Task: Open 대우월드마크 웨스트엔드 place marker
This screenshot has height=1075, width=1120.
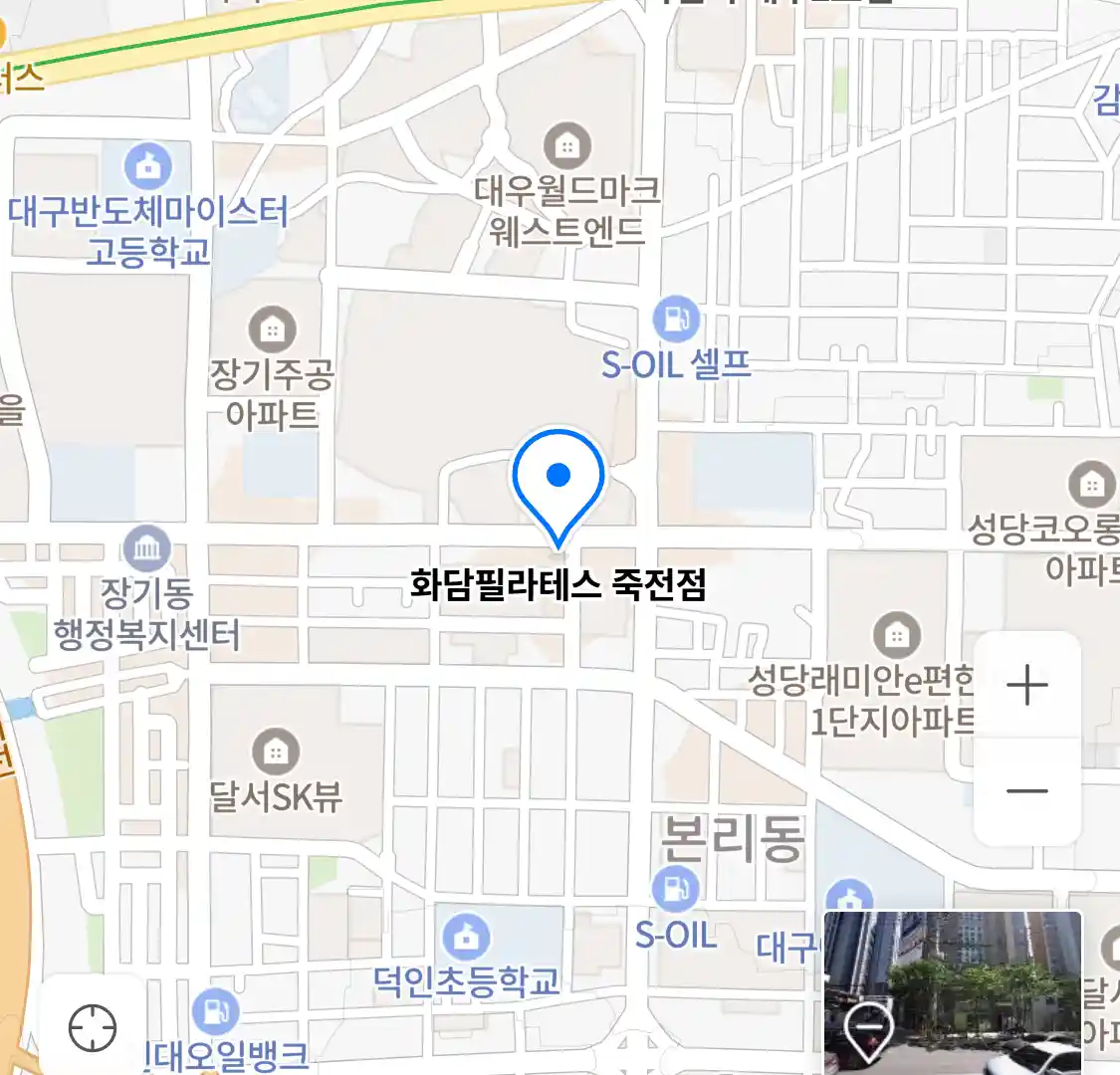Action: pyautogui.click(x=566, y=147)
